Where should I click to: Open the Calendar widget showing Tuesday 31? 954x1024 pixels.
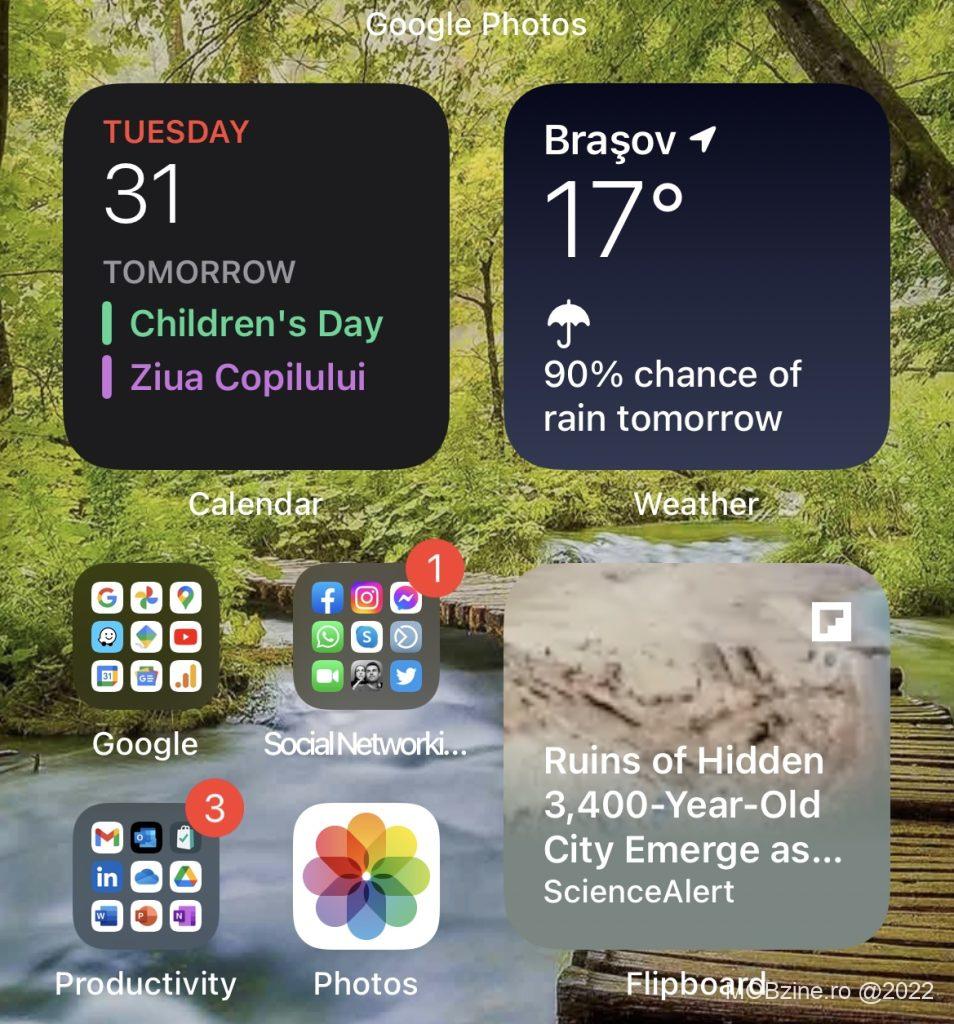(x=256, y=276)
